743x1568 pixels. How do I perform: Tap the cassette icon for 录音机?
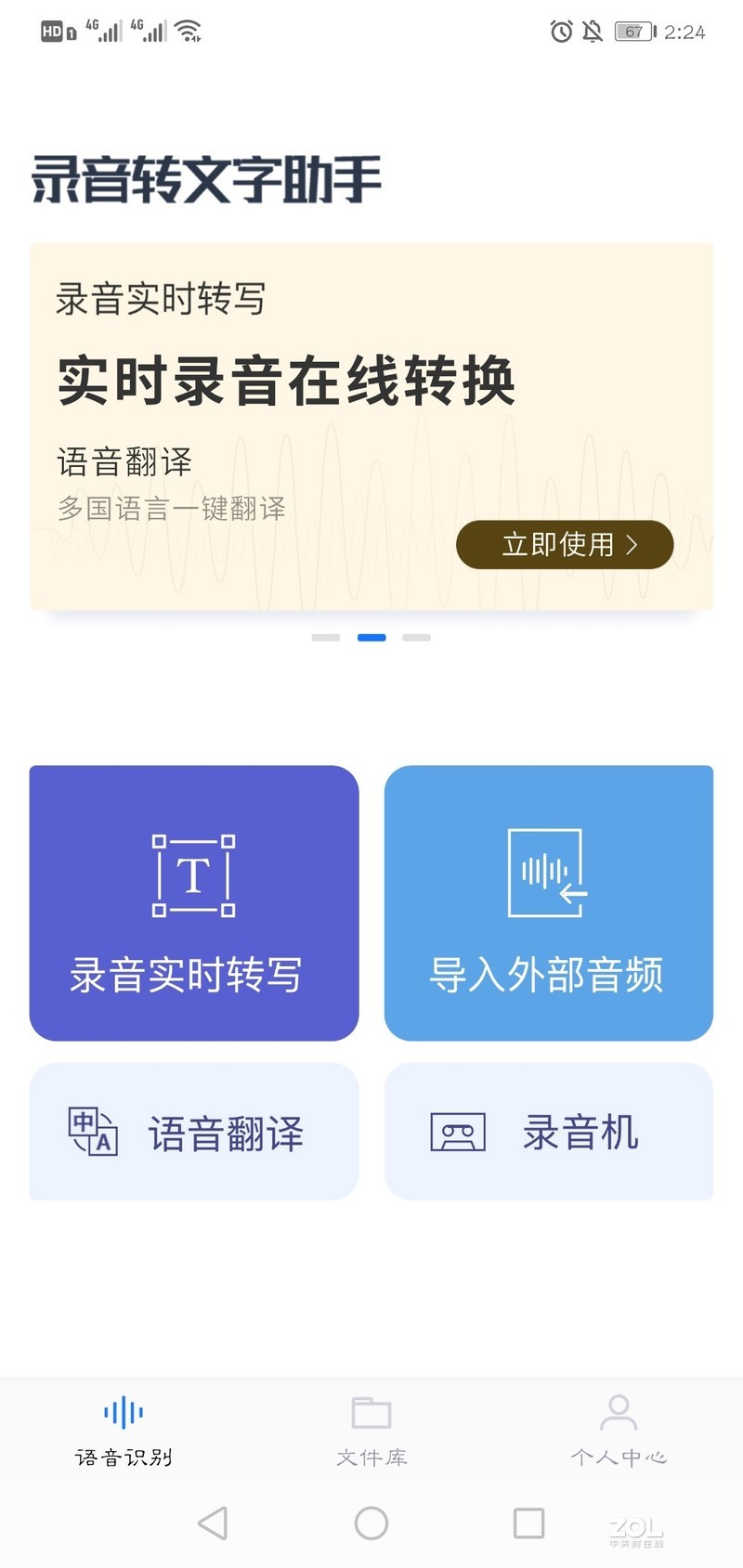click(x=459, y=1132)
